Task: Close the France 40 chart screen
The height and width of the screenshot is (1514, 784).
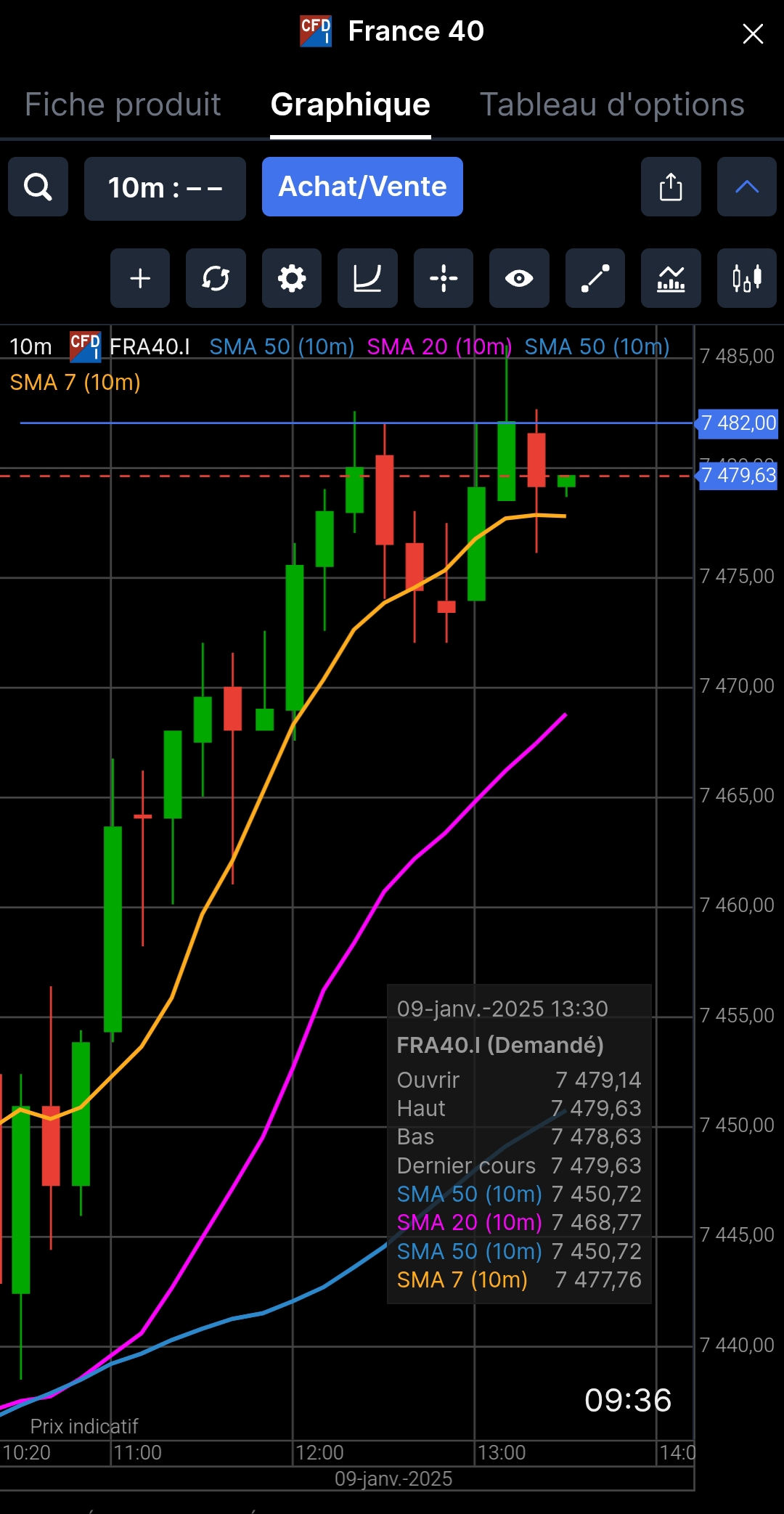Action: (x=753, y=33)
